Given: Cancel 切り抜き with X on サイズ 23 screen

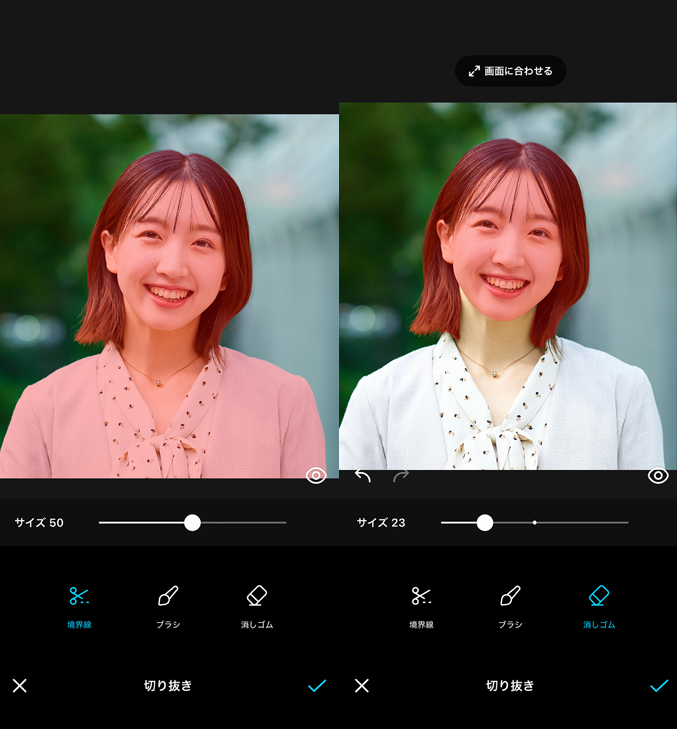Looking at the screenshot, I should 362,685.
